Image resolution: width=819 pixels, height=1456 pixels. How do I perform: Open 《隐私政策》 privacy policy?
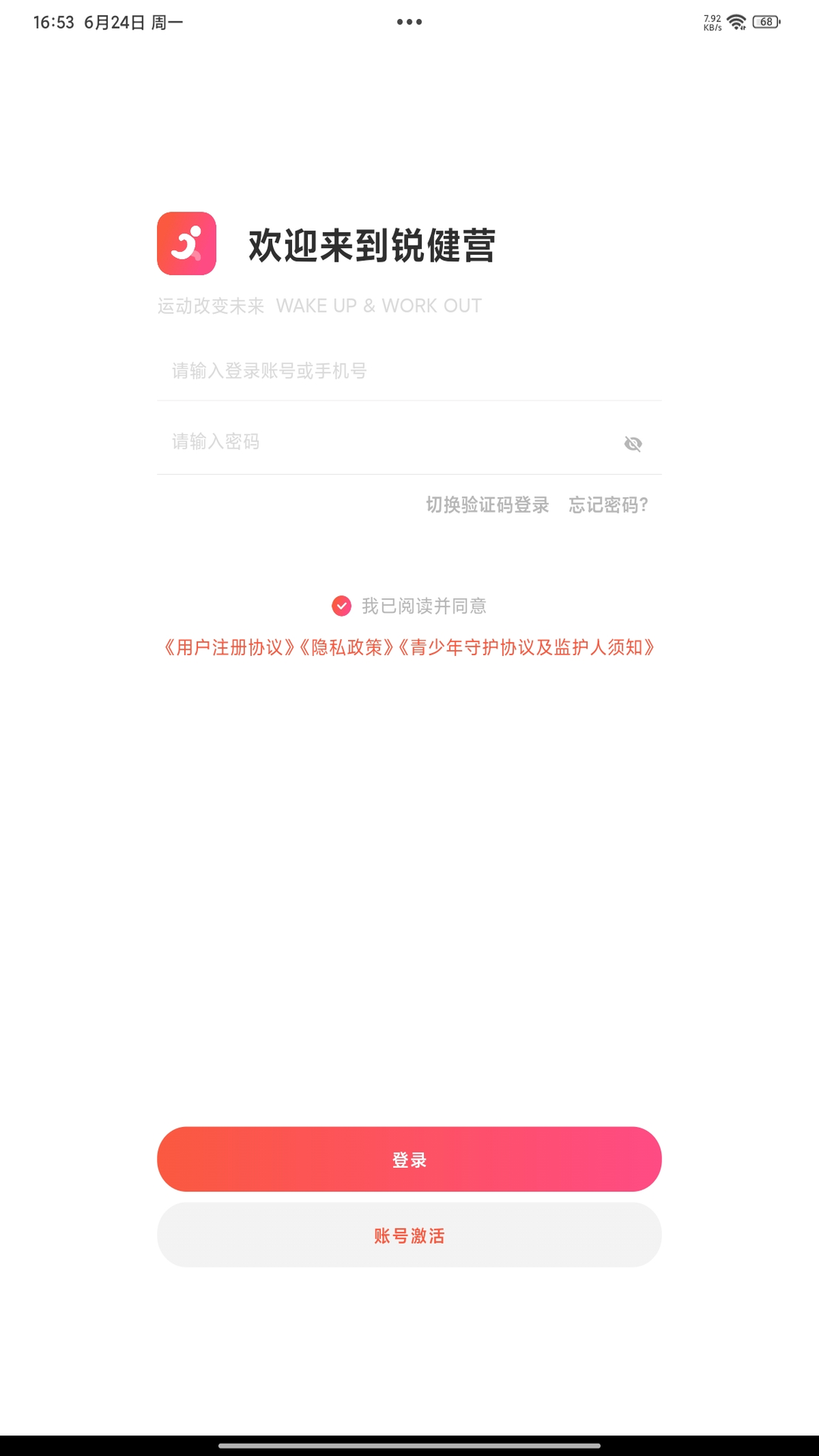[x=347, y=648]
